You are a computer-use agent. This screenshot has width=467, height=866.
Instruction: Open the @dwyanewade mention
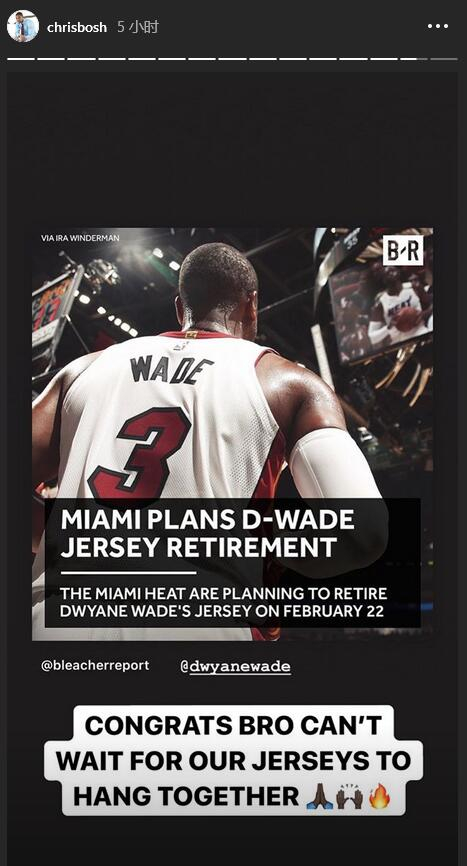tap(235, 667)
